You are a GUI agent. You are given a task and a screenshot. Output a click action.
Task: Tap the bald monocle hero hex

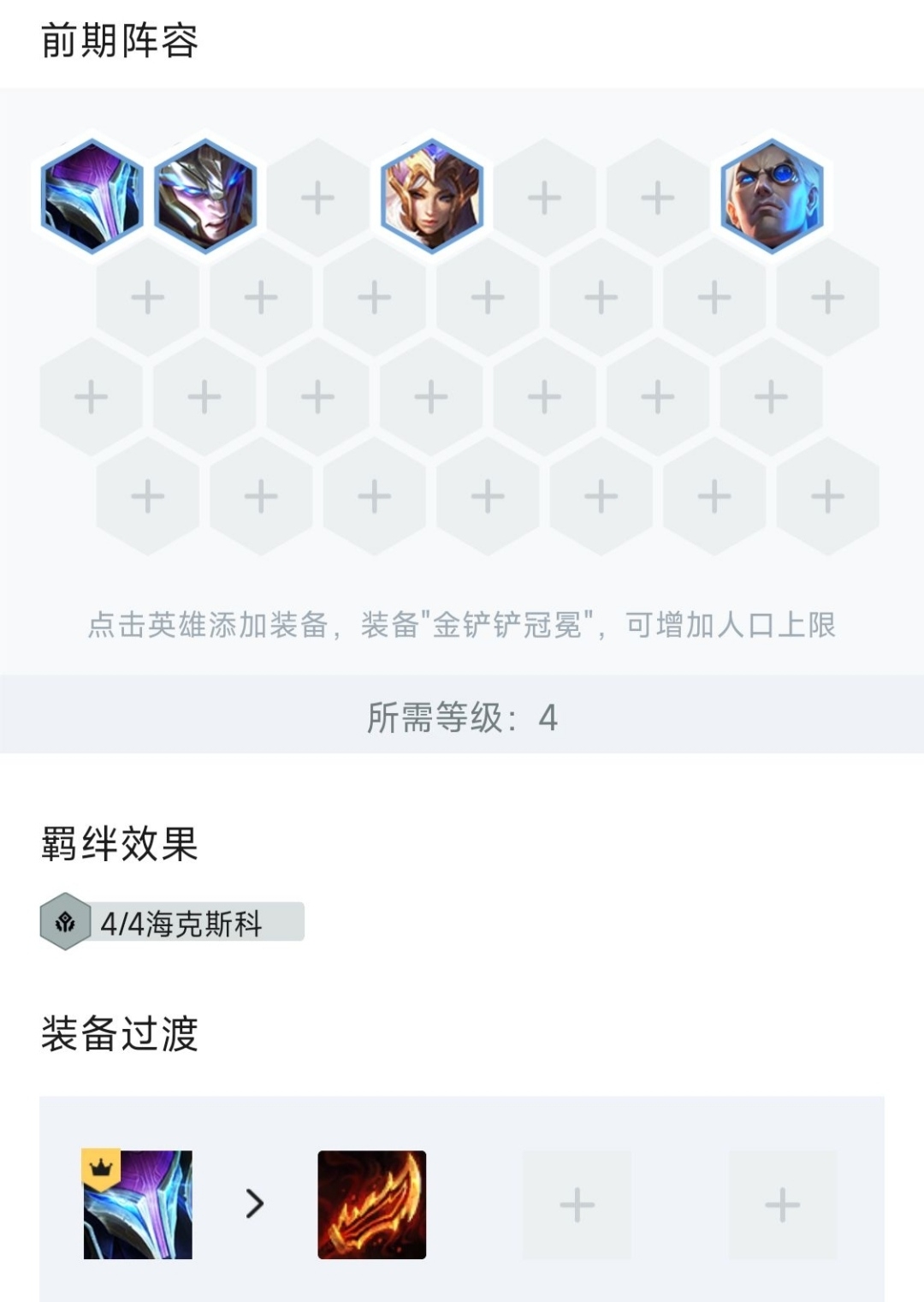point(772,197)
